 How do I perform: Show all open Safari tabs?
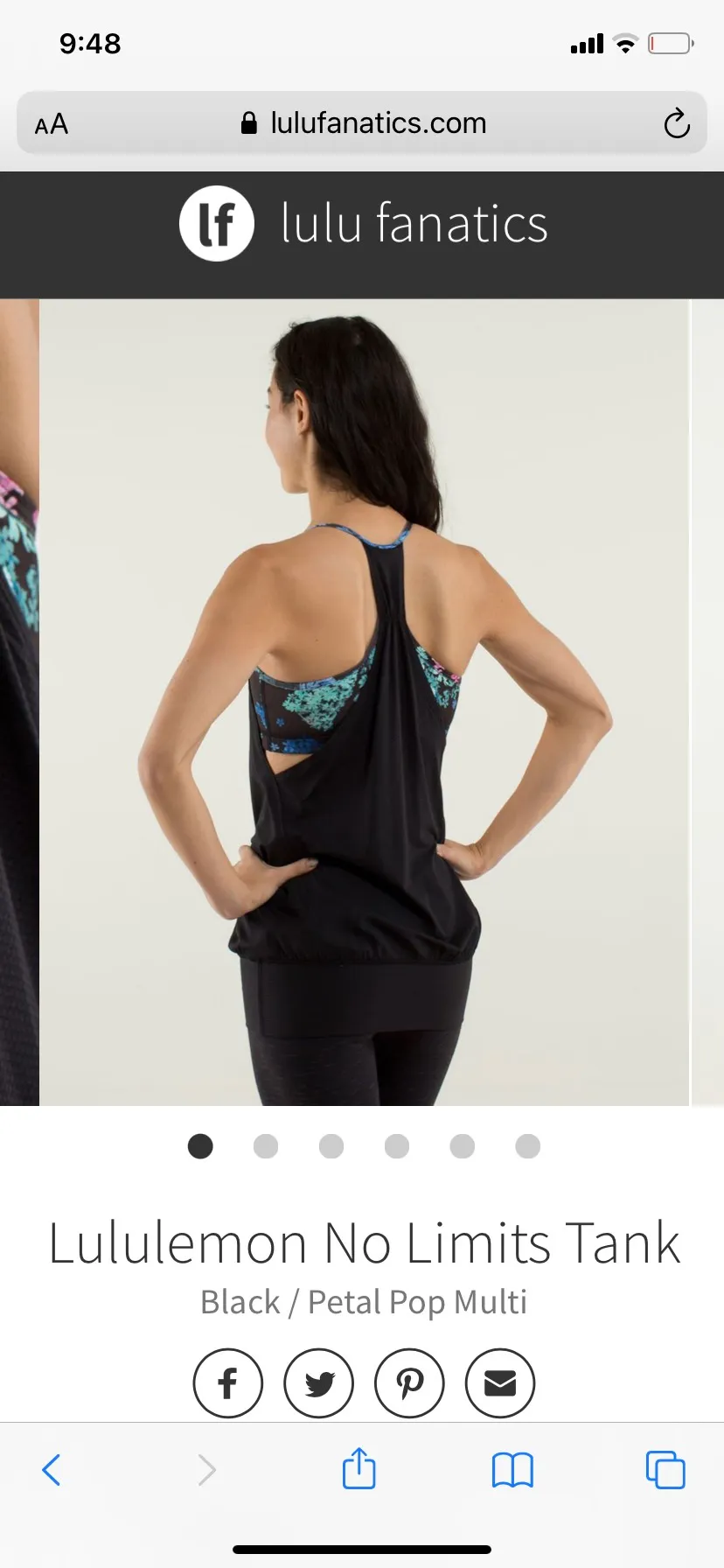pos(665,1470)
